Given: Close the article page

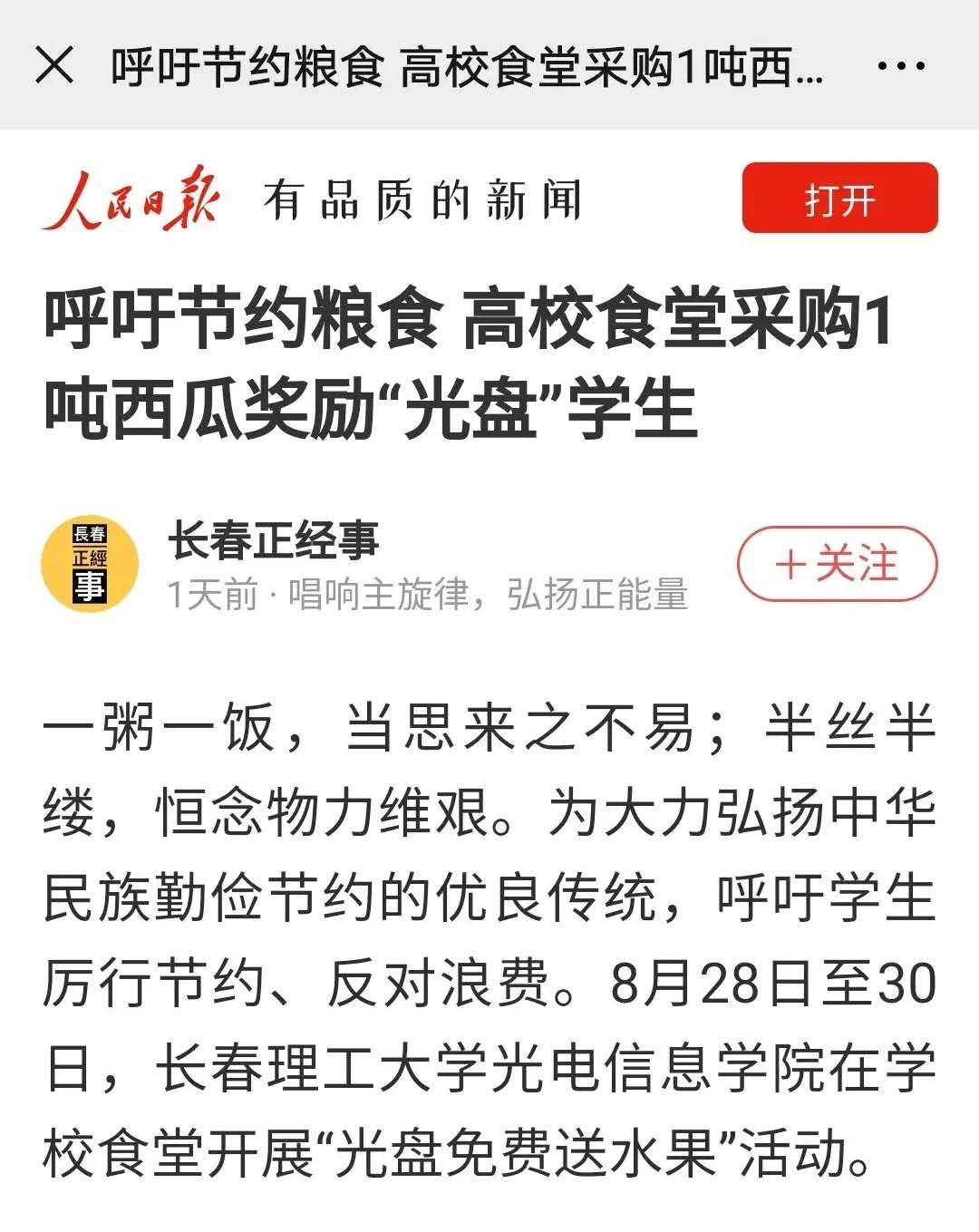Looking at the screenshot, I should click(54, 66).
